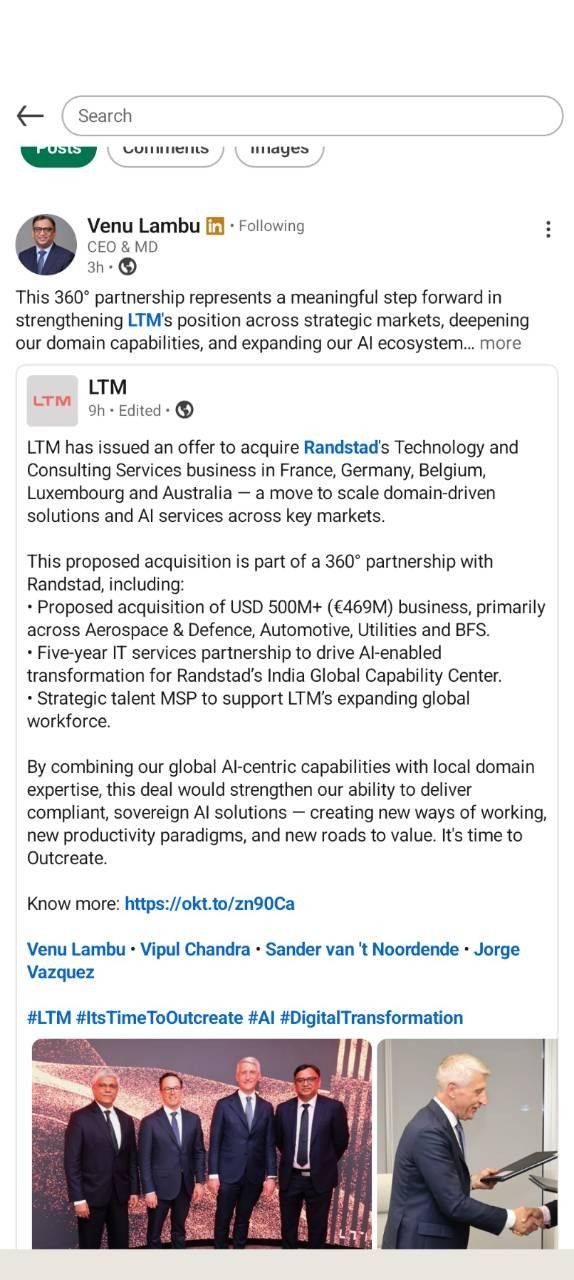Open the Vipul Chandra mention
This screenshot has width=574, height=1280.
click(x=195, y=949)
